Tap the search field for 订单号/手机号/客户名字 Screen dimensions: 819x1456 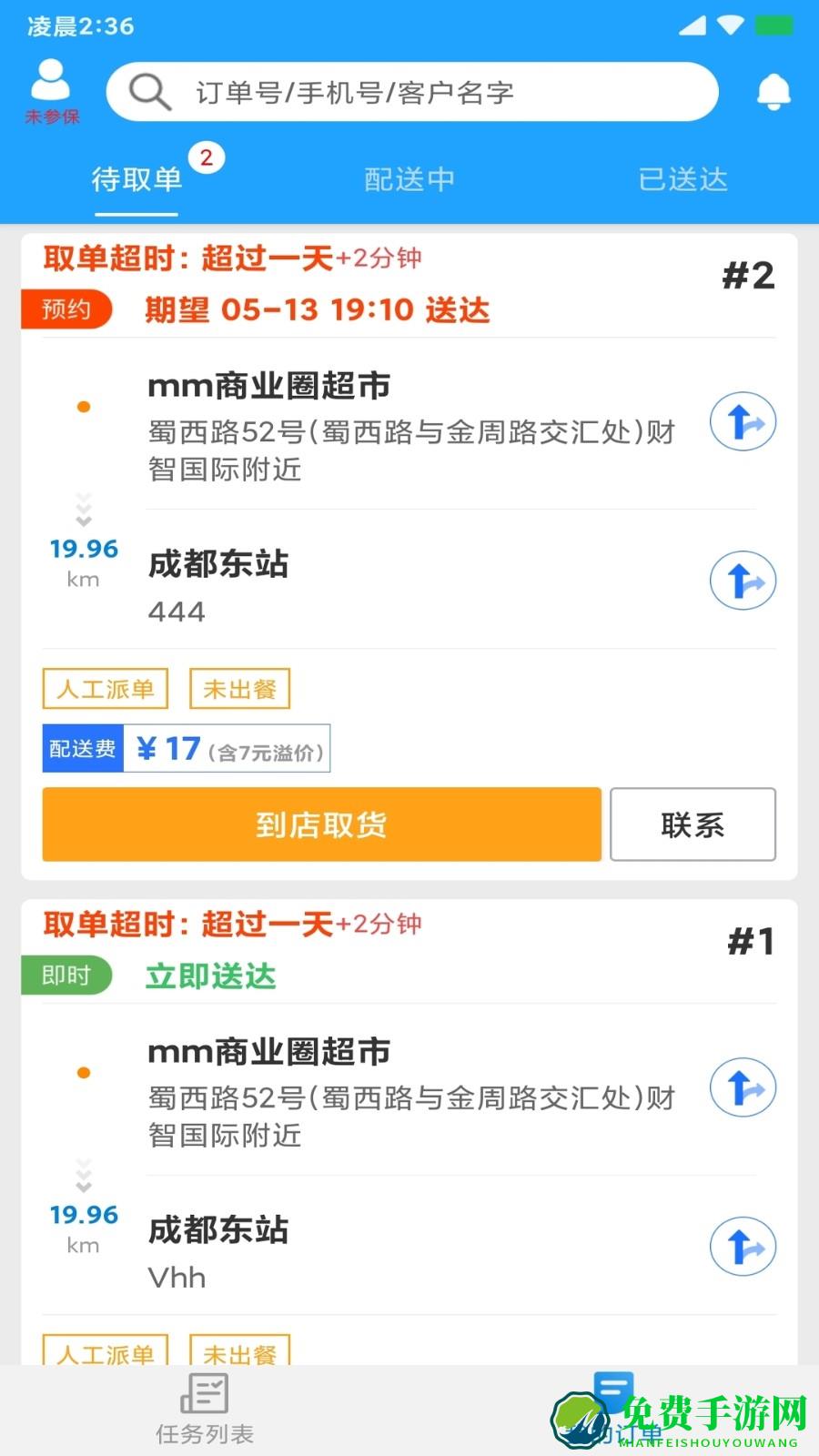[x=409, y=91]
